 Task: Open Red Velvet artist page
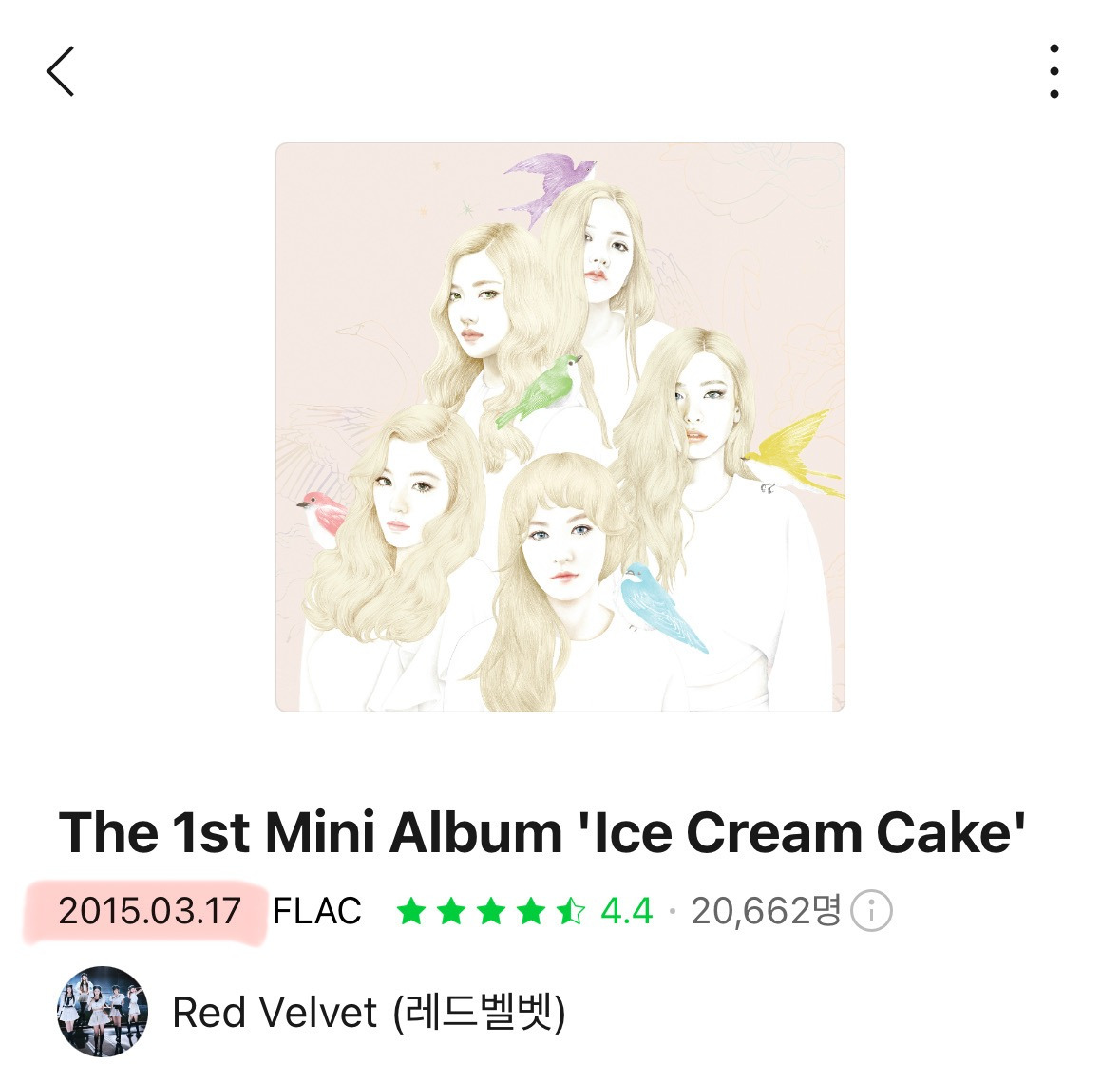[x=369, y=1013]
